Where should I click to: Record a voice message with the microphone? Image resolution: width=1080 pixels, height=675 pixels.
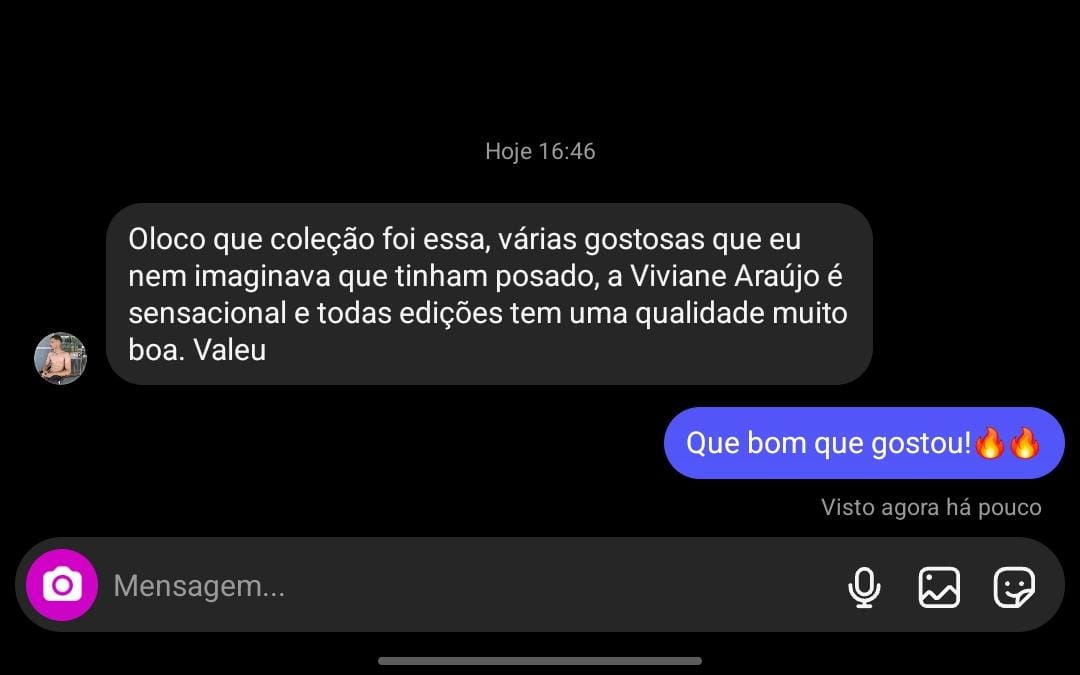point(864,587)
